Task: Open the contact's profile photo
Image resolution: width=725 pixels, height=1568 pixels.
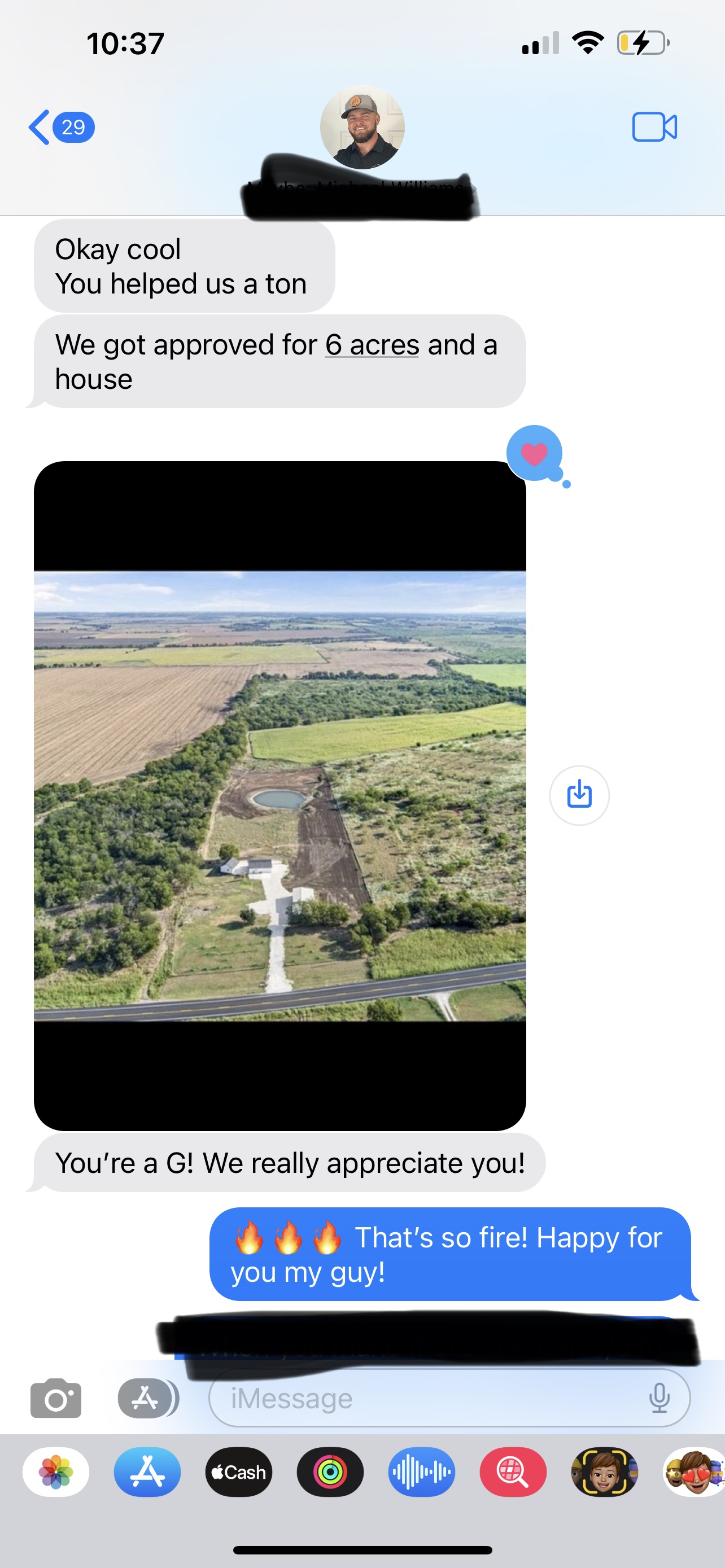Action: (x=362, y=127)
